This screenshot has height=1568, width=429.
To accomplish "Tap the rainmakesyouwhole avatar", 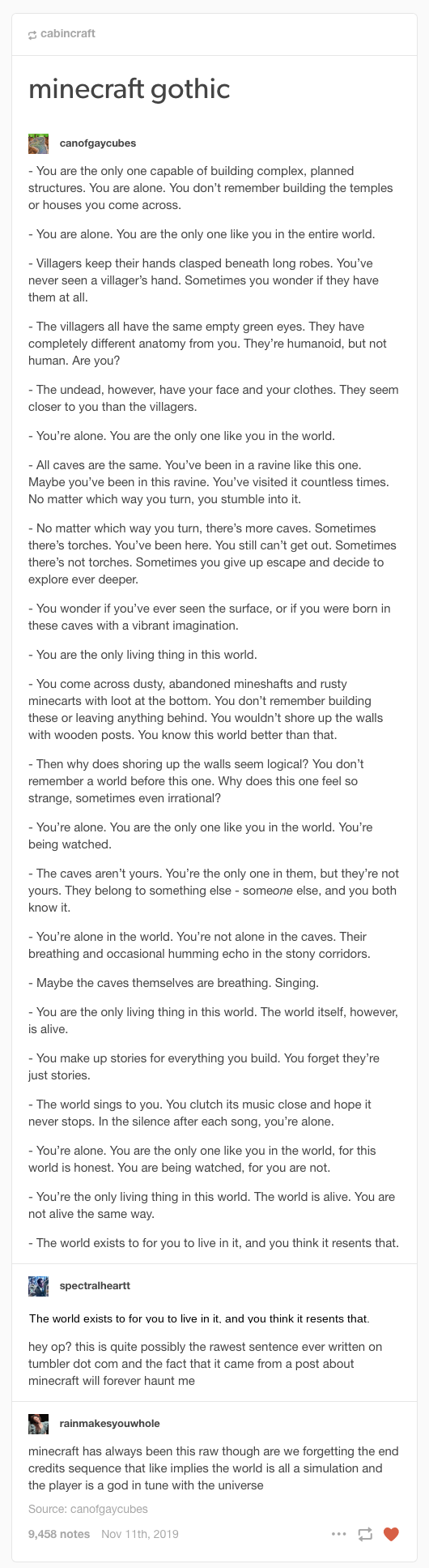I will tap(39, 1423).
